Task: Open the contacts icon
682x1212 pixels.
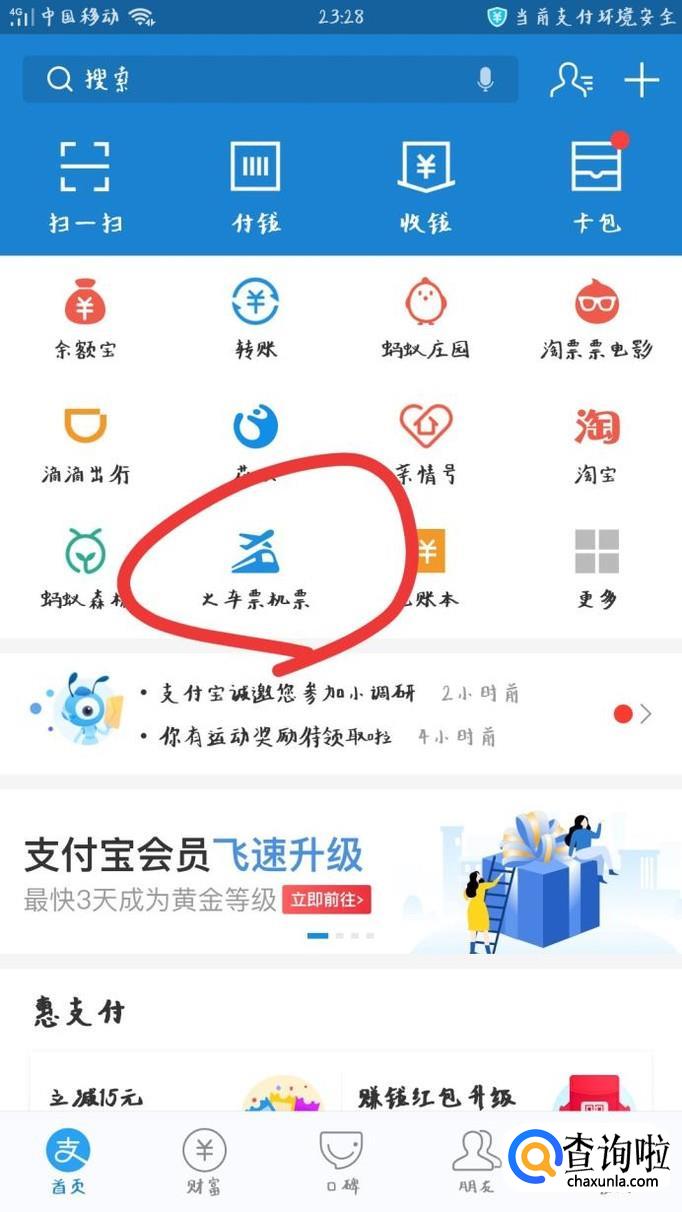Action: [x=571, y=80]
